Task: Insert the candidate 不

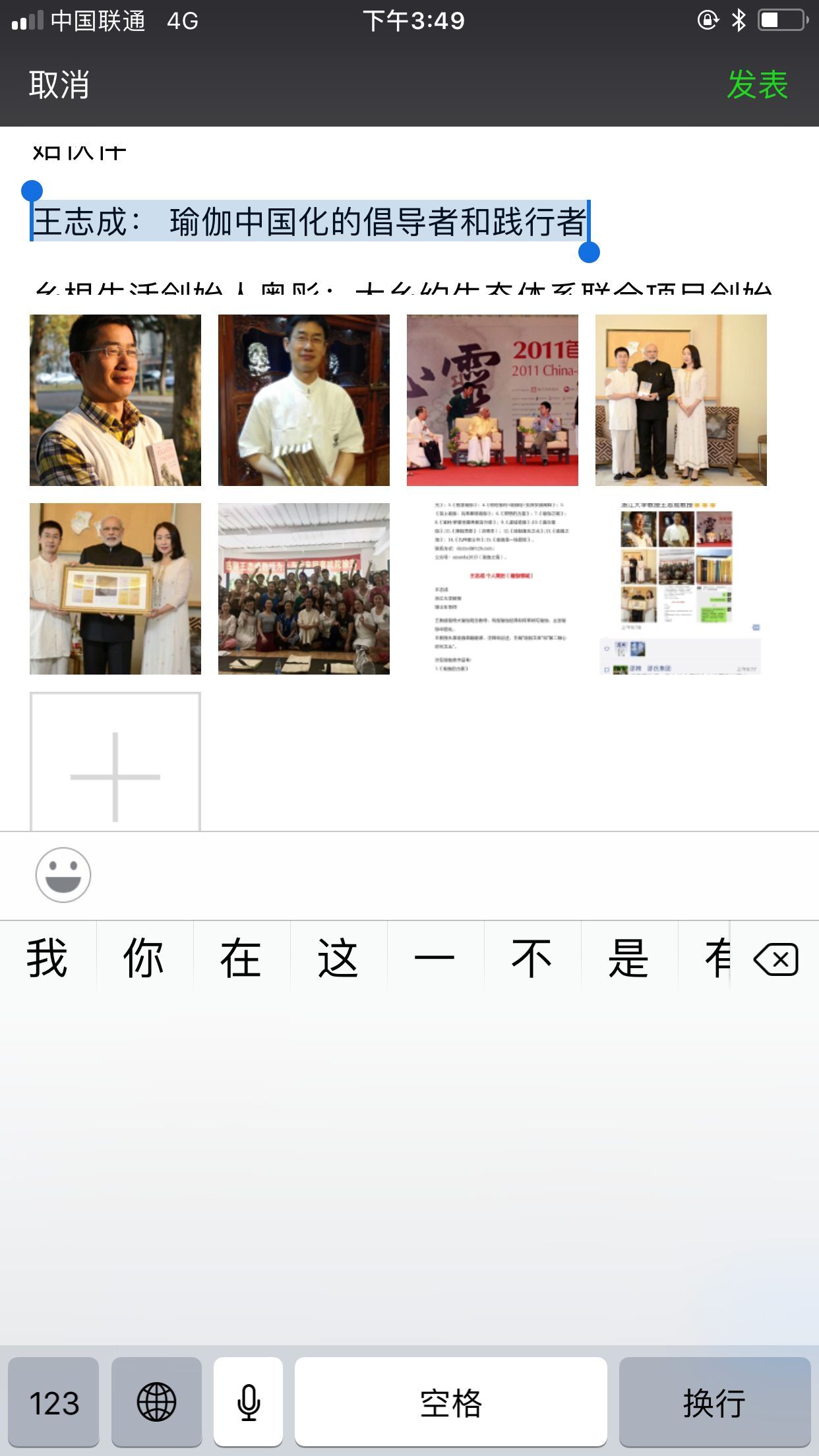Action: [x=531, y=958]
